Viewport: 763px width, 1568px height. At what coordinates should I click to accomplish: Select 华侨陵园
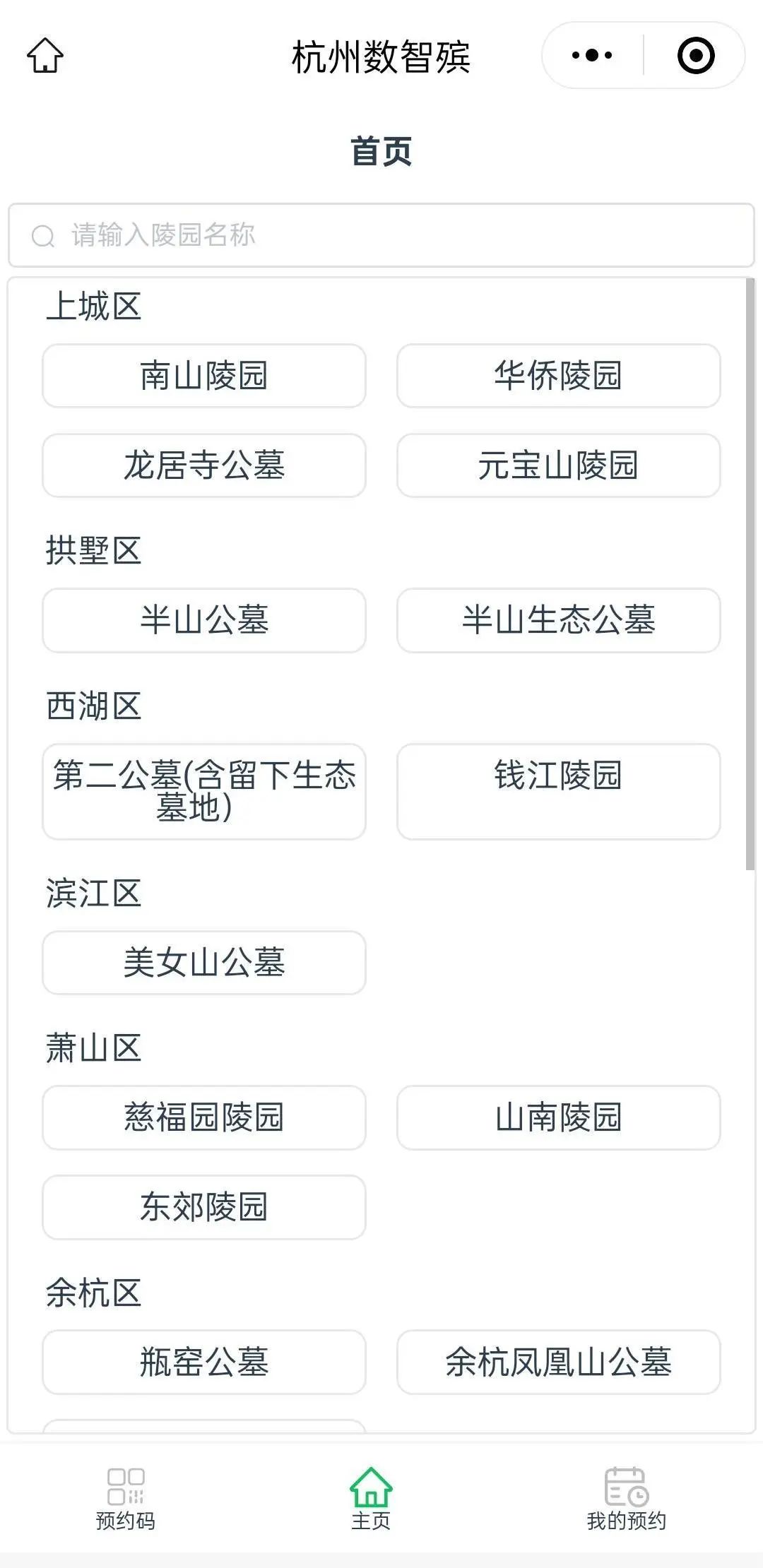coord(559,376)
